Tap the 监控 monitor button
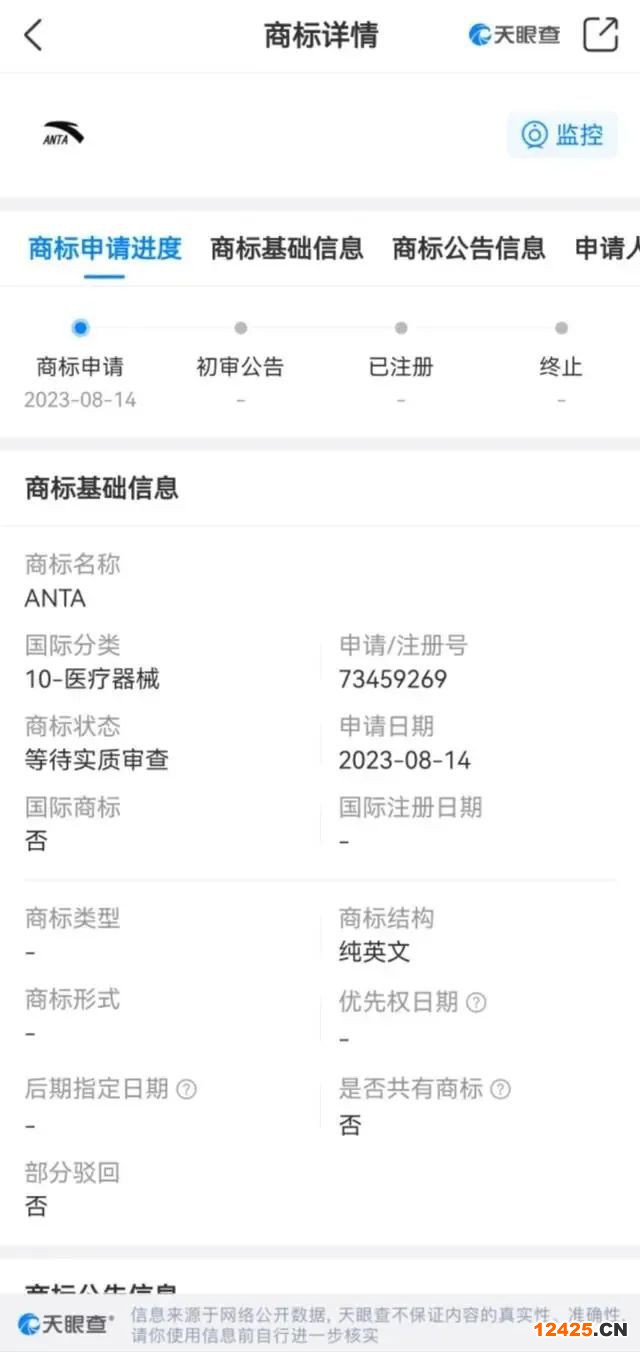This screenshot has height=1352, width=640. pos(562,135)
